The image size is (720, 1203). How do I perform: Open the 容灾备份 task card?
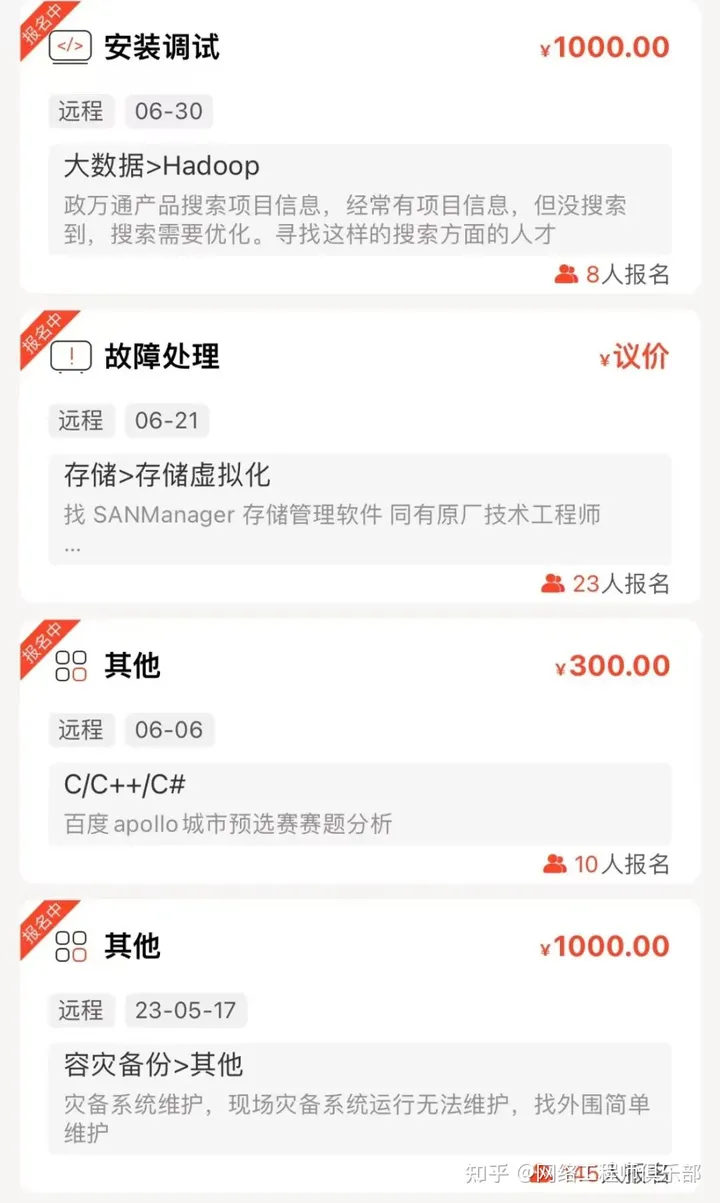click(360, 1045)
